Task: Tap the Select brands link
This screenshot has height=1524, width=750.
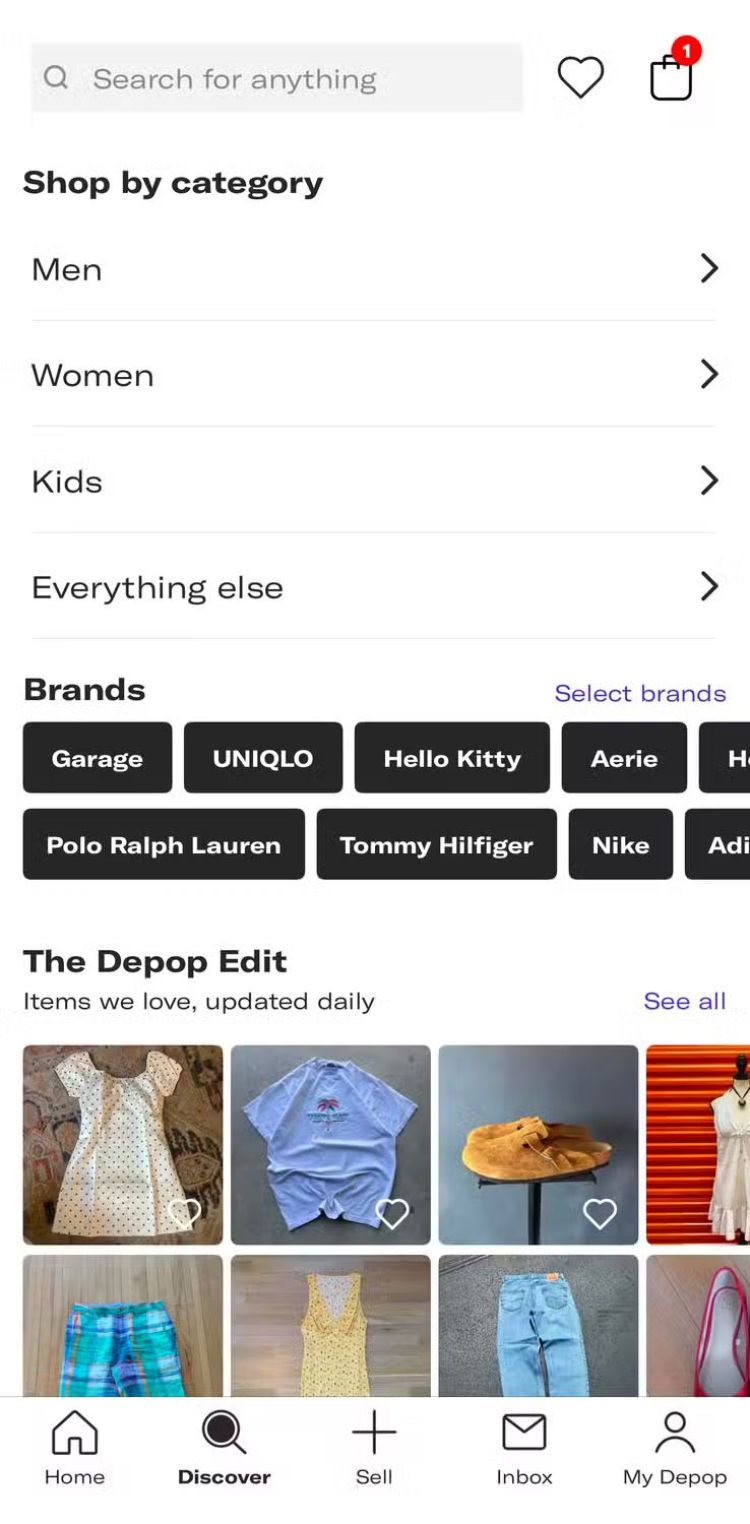Action: [640, 693]
